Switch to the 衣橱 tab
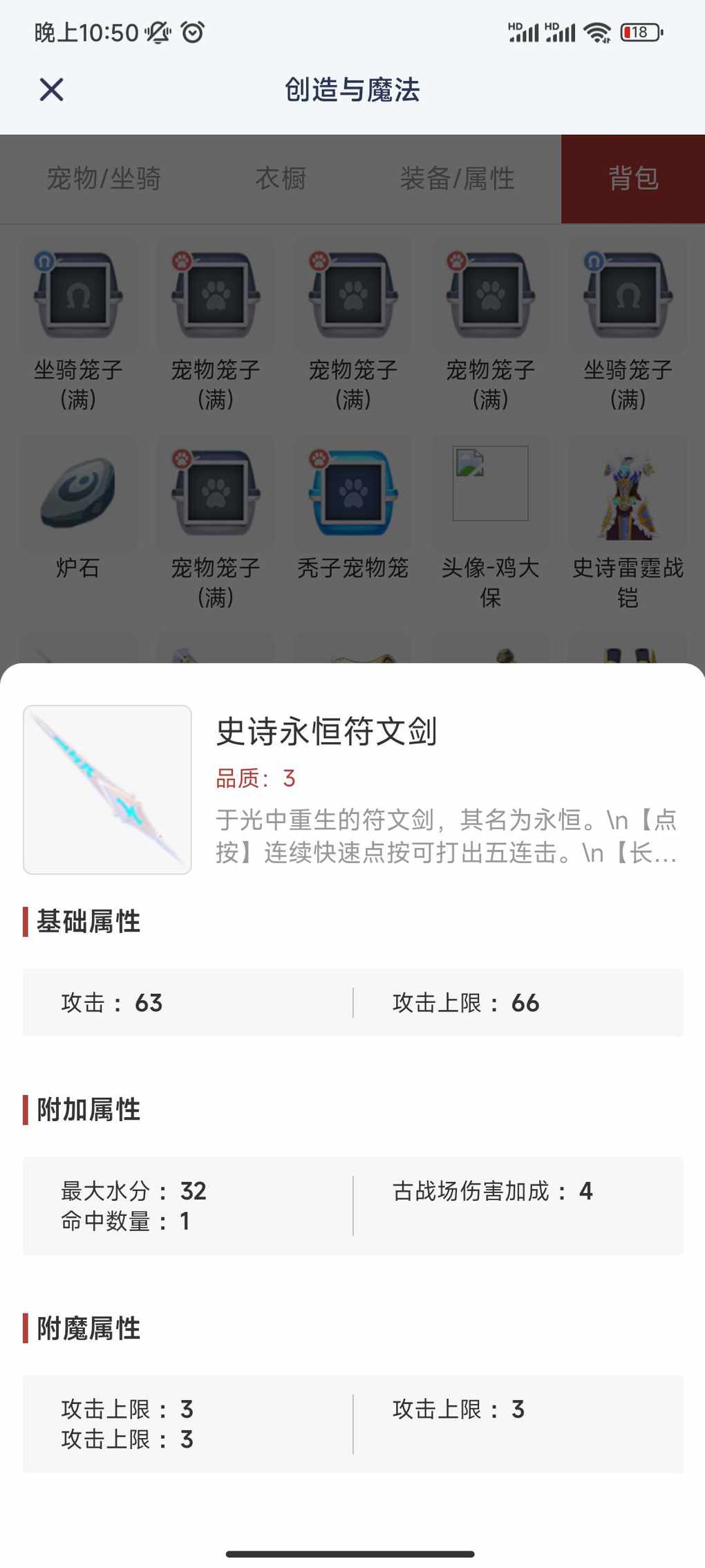Viewport: 705px width, 1568px height. pos(281,179)
